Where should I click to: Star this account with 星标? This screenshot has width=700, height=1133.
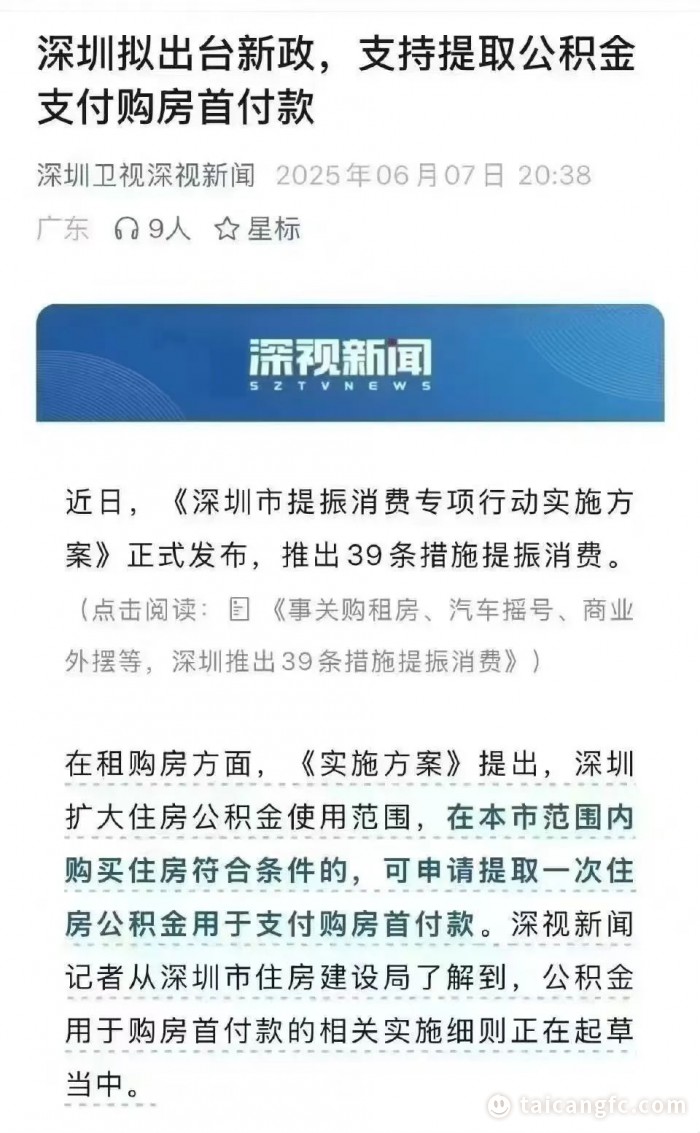pos(257,229)
